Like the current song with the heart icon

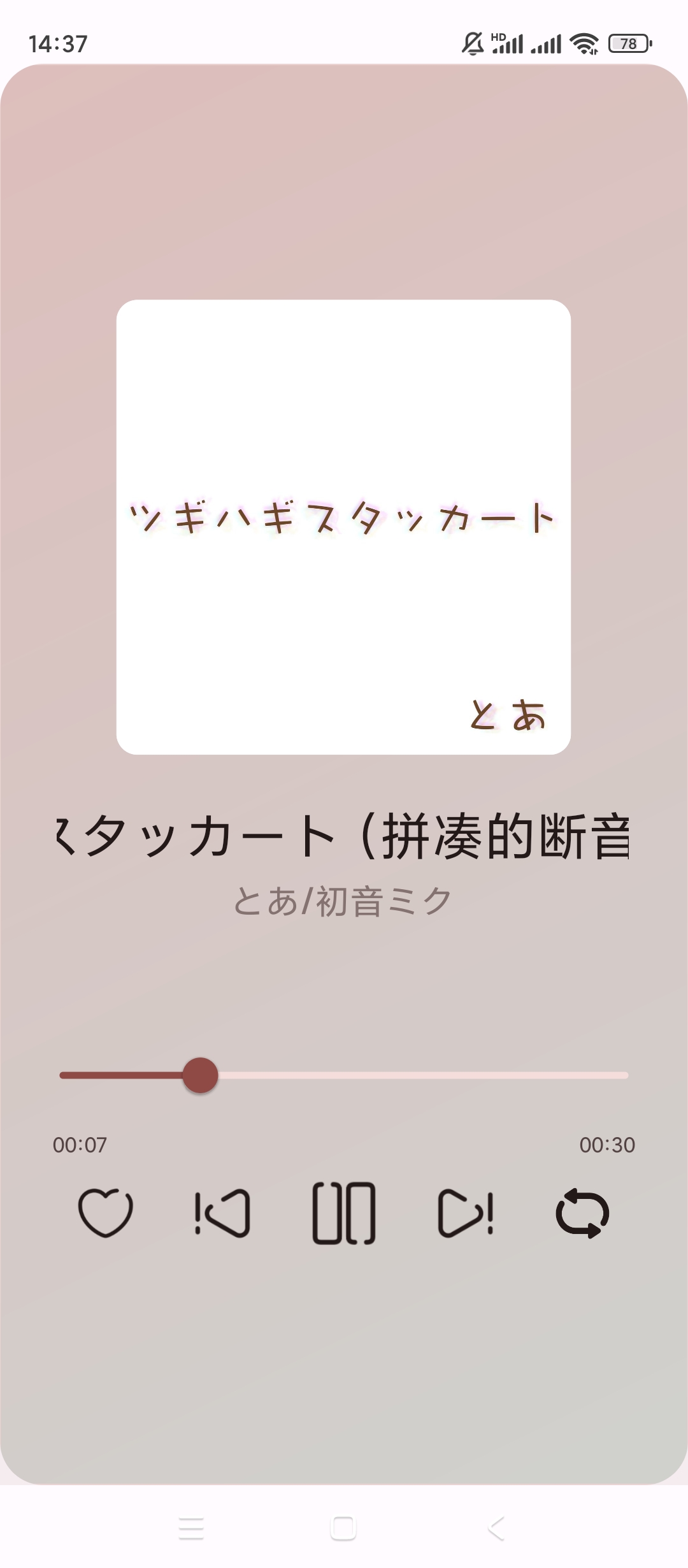click(105, 1212)
